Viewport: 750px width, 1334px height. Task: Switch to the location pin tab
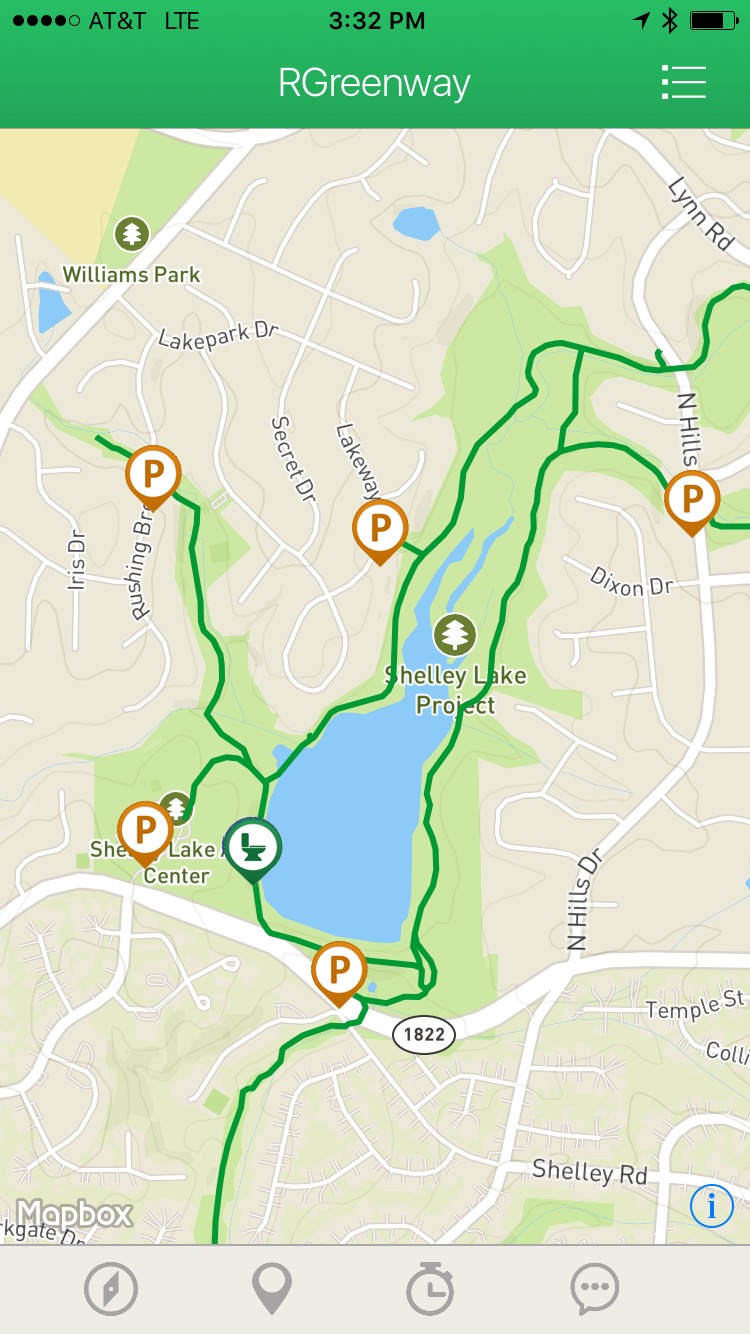click(x=272, y=1289)
